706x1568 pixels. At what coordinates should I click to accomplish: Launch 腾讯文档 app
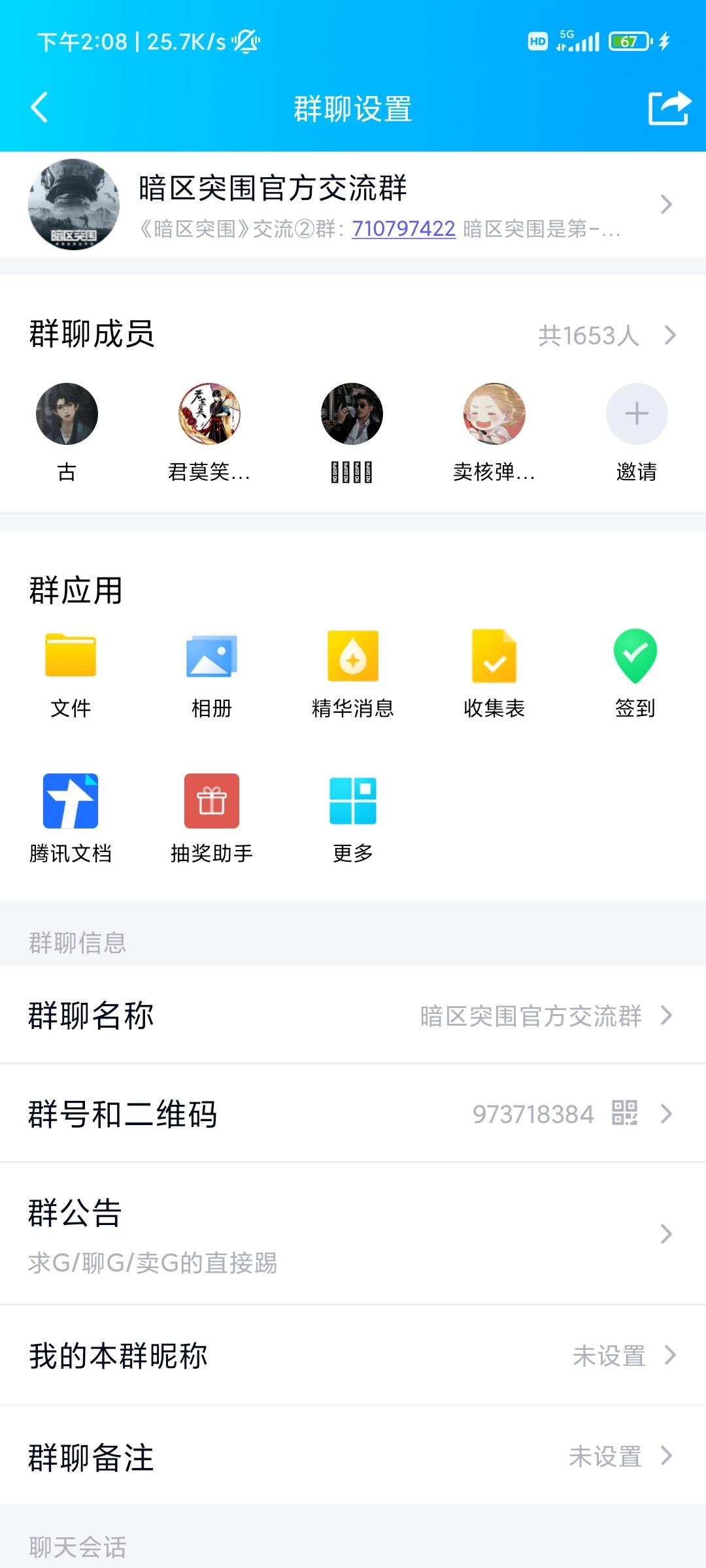pyautogui.click(x=71, y=801)
